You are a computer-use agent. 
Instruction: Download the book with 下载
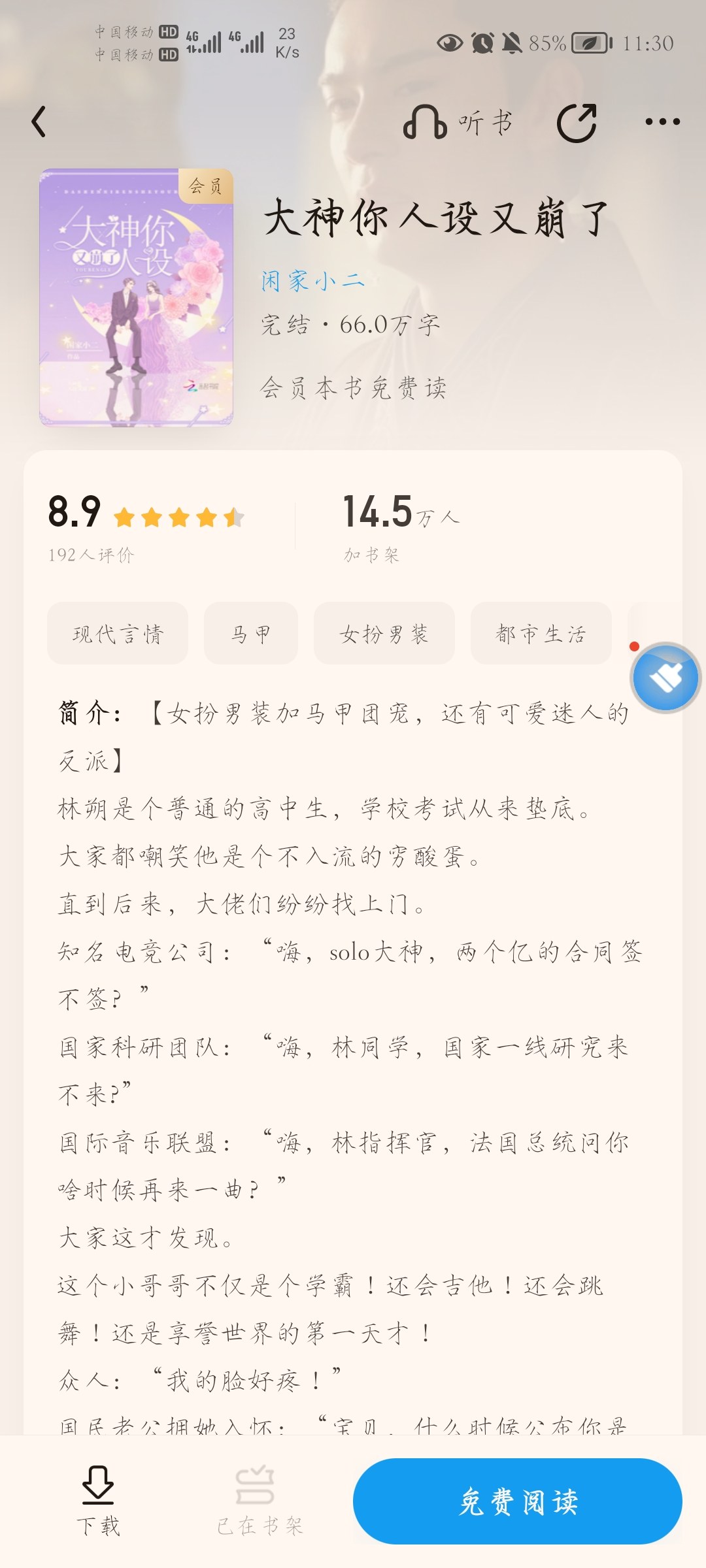pos(98,1501)
